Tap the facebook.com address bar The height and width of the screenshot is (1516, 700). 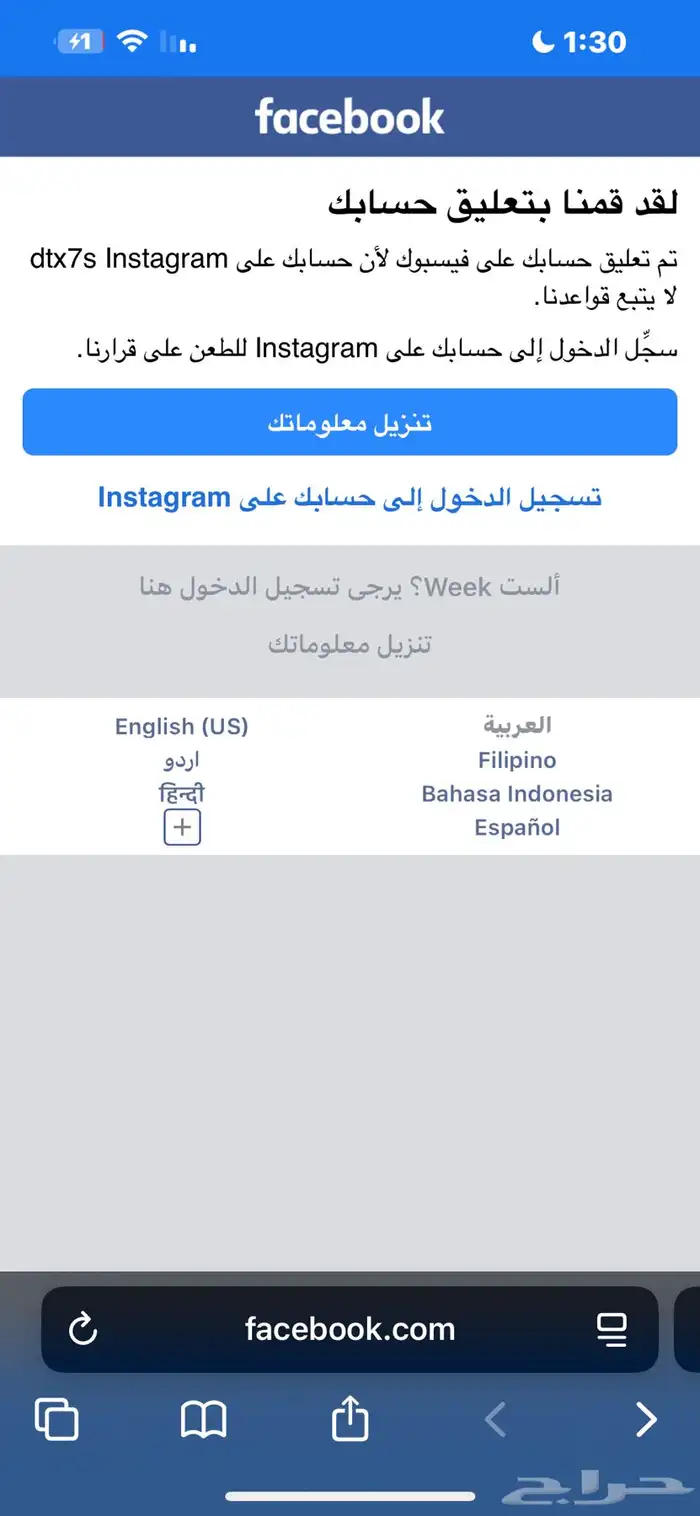[349, 1329]
